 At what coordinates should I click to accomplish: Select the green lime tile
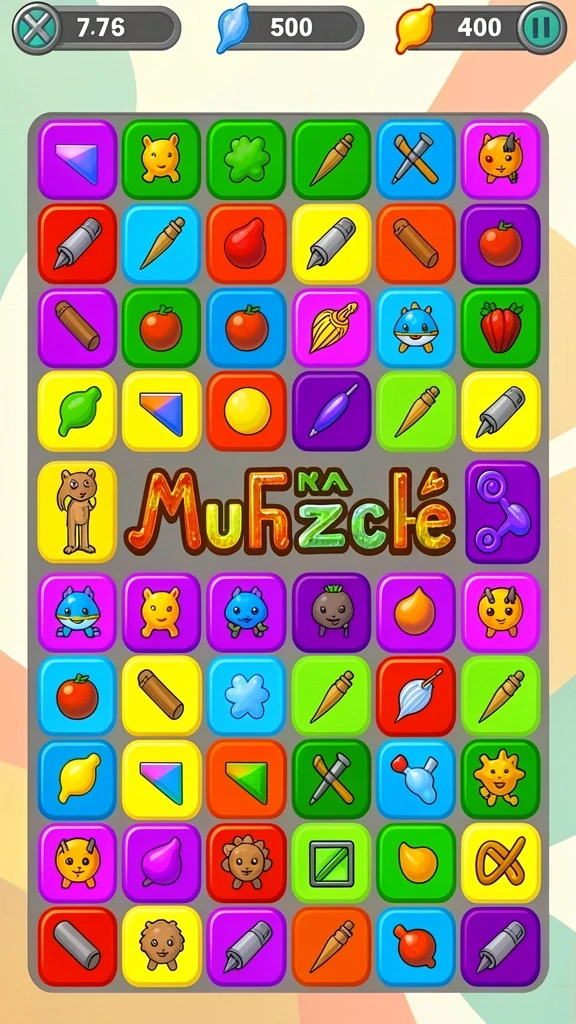click(x=77, y=411)
